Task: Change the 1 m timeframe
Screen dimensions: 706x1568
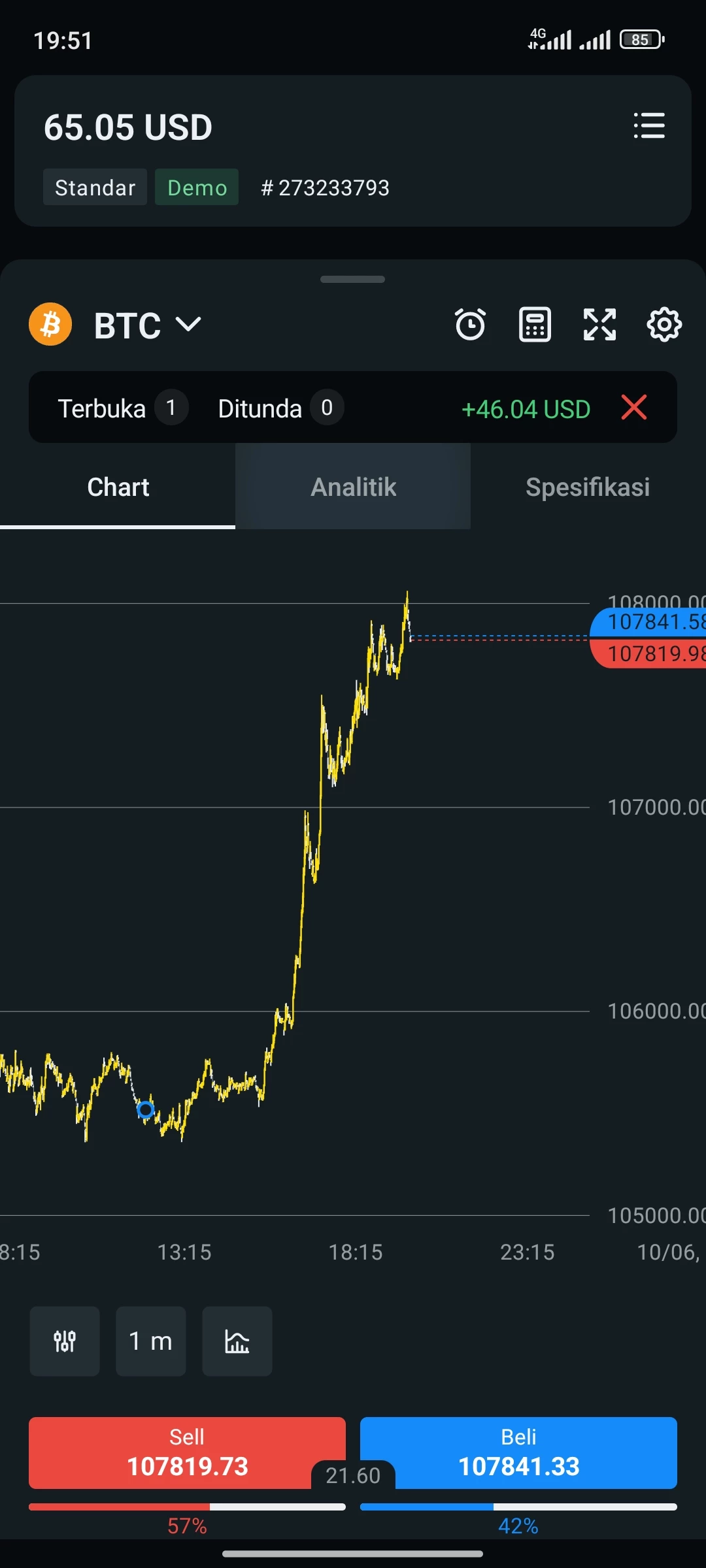Action: click(151, 1341)
